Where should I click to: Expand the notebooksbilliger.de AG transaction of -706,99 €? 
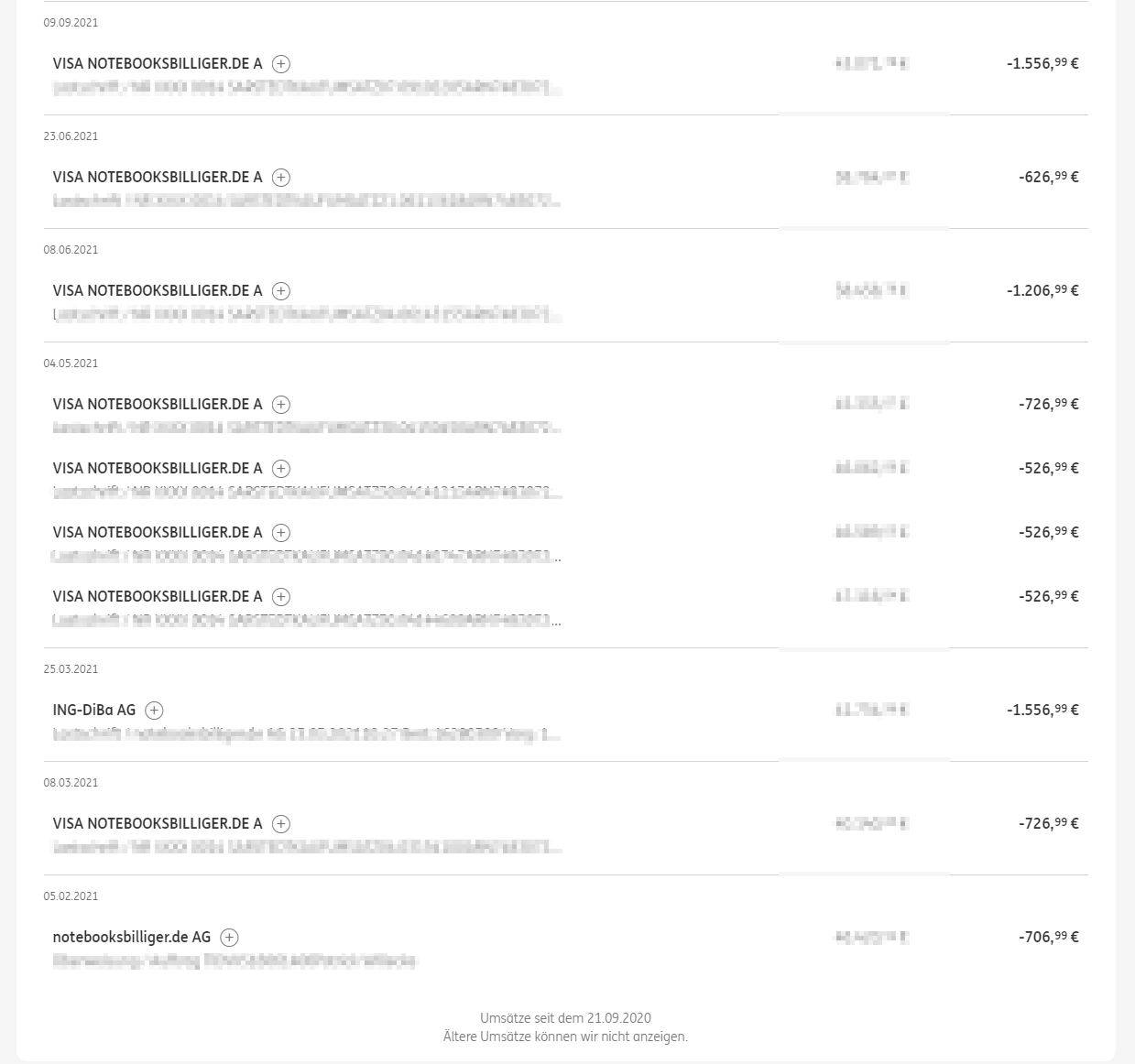point(230,938)
